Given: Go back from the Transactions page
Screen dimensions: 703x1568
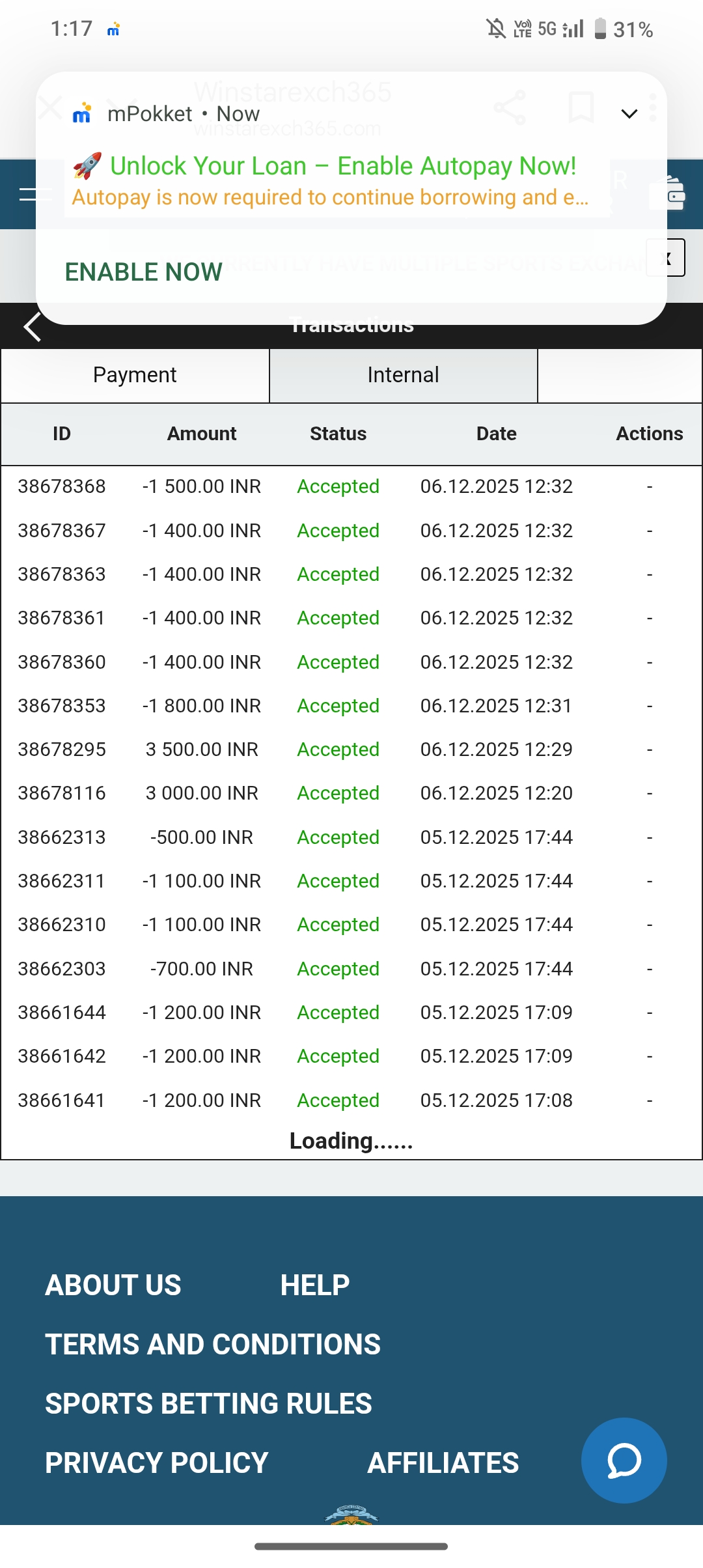Looking at the screenshot, I should (x=33, y=326).
